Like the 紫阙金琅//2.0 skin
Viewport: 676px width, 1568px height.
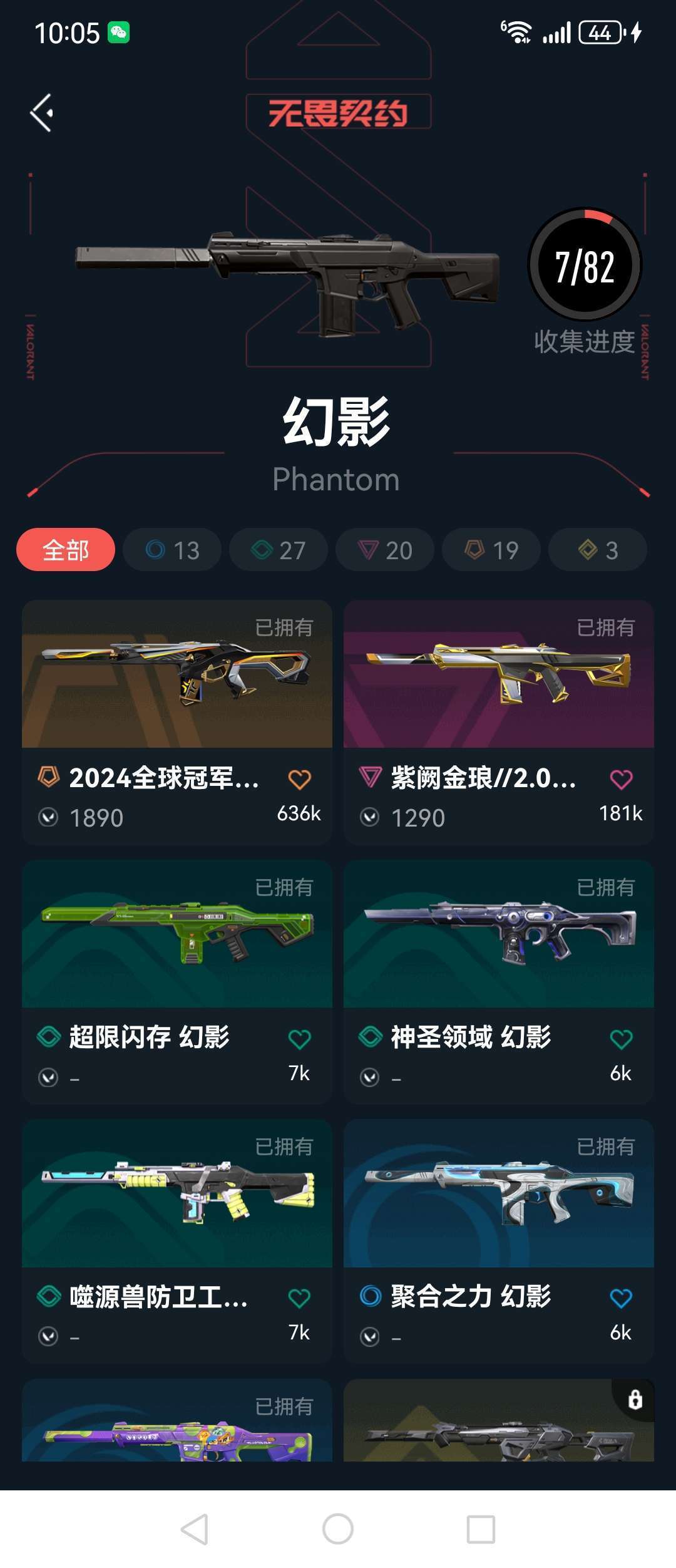[x=621, y=779]
